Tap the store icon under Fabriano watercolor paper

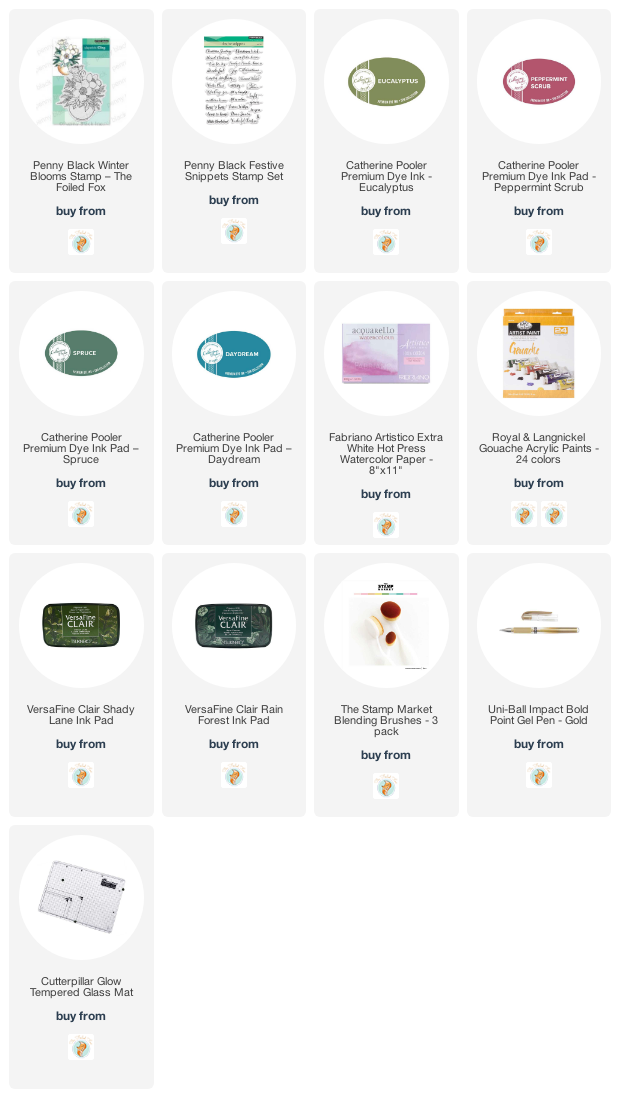click(x=386, y=525)
